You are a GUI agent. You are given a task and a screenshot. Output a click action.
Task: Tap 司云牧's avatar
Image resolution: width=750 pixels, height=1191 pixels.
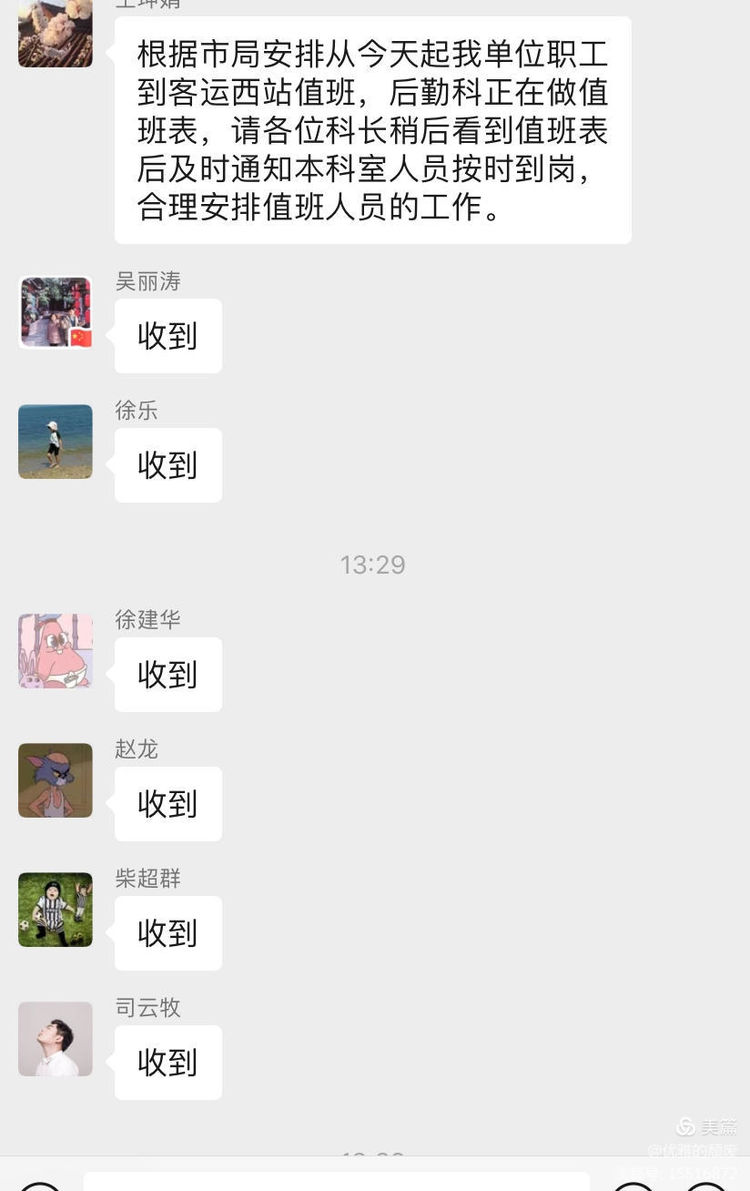pos(55,1039)
